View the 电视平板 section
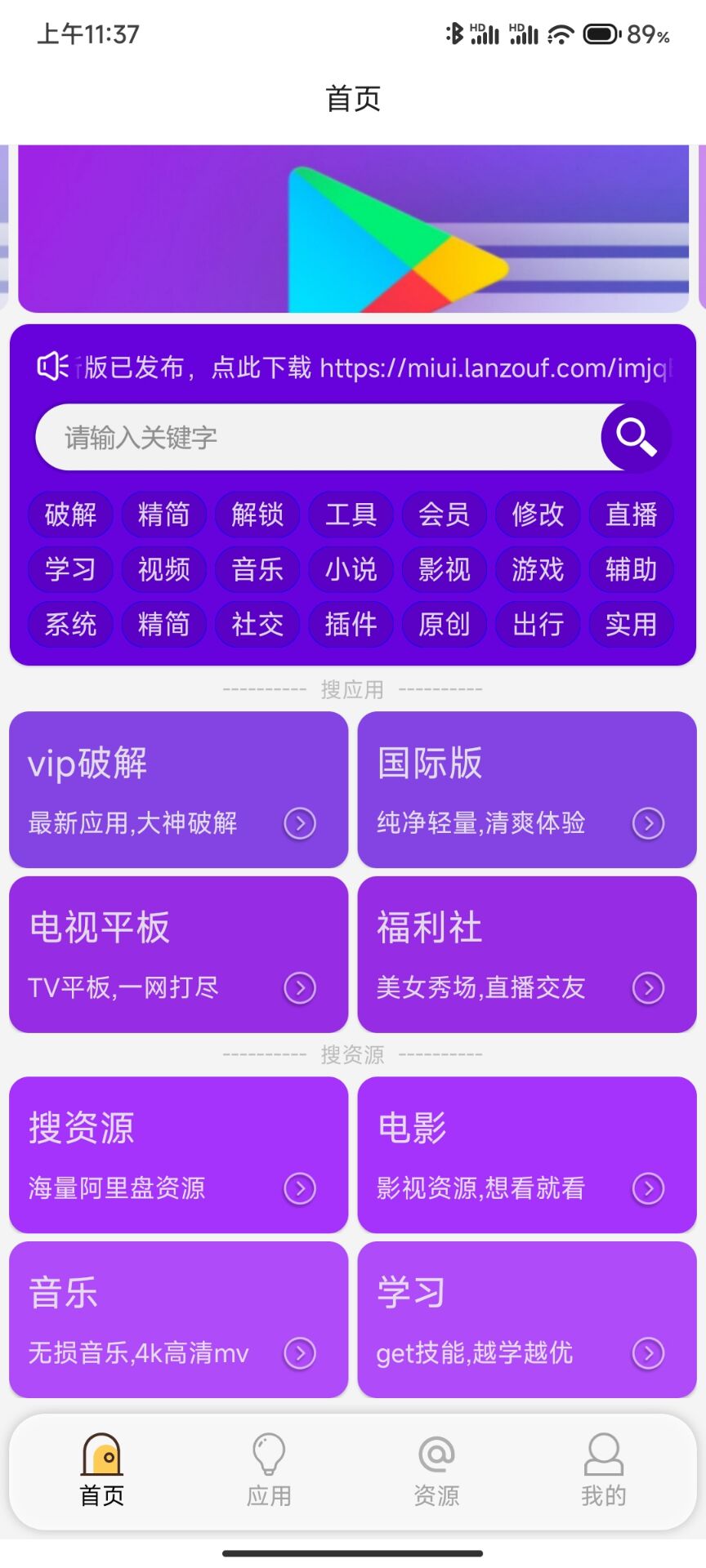Screen dimensions: 706x1568 coord(178,954)
